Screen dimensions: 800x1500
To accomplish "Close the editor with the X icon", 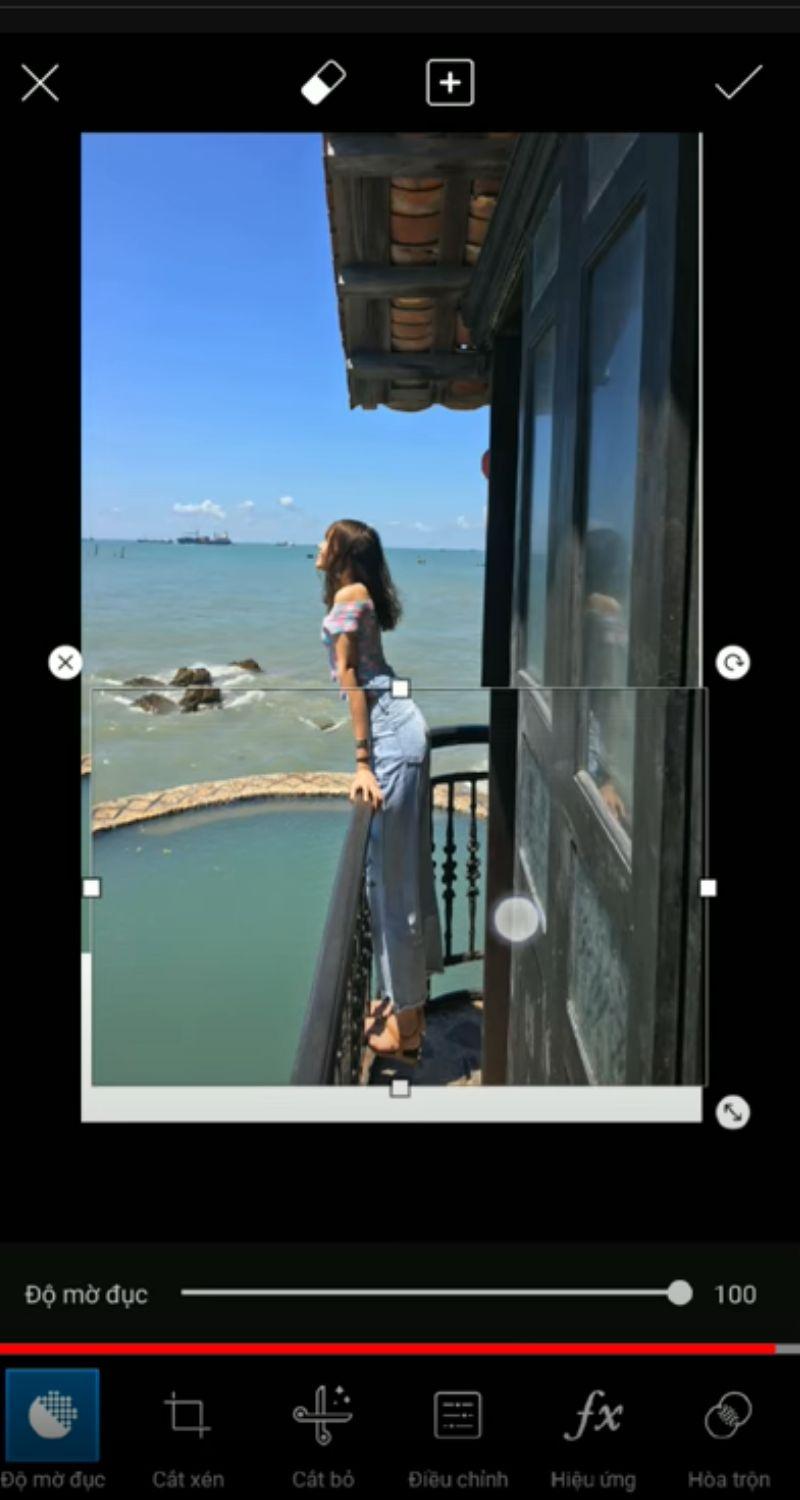I will (40, 83).
